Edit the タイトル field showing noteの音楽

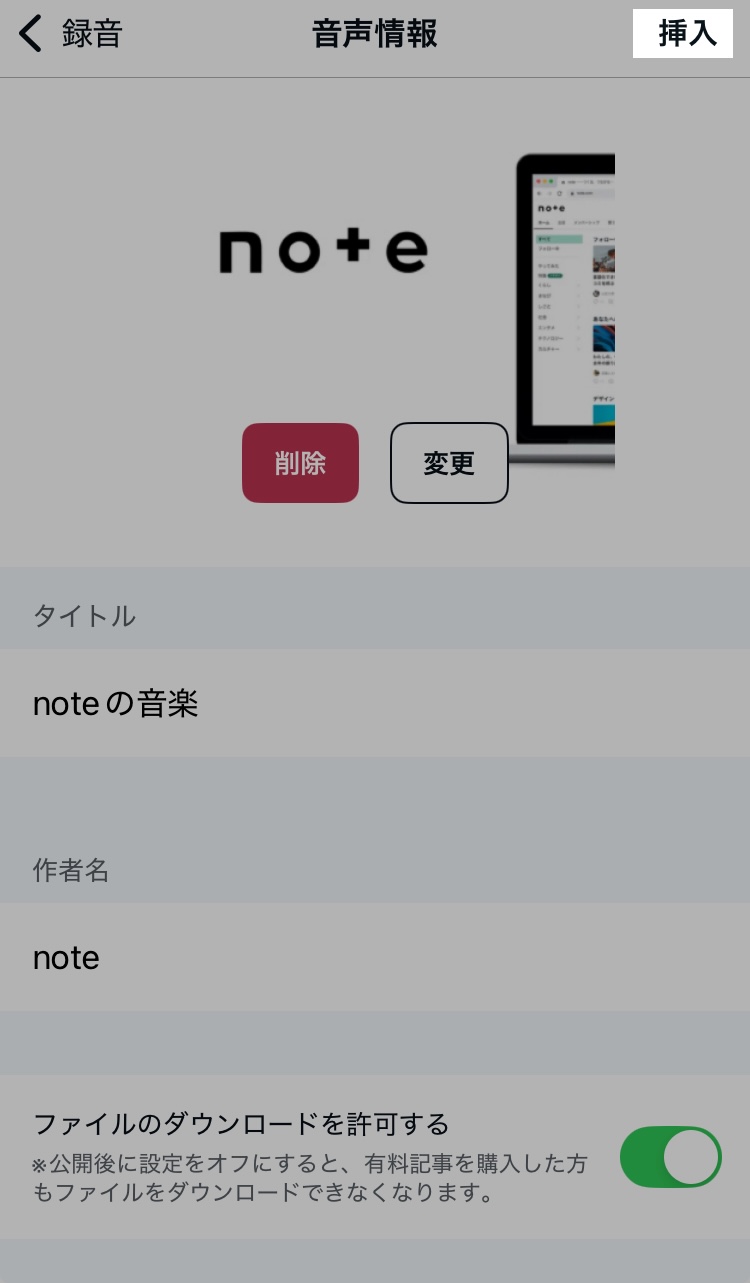pos(375,704)
